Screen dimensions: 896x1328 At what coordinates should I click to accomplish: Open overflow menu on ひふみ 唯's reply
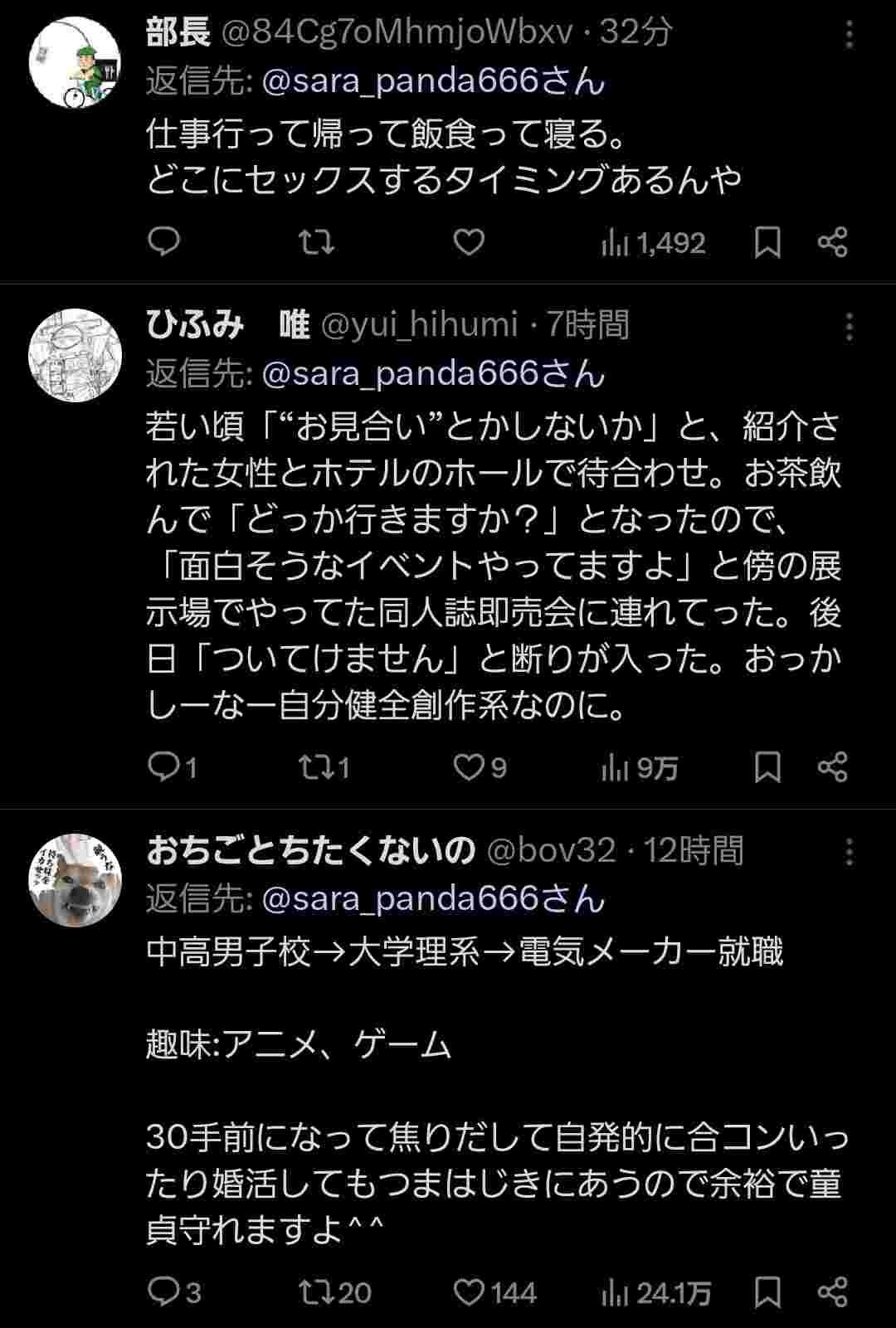pos(849,328)
